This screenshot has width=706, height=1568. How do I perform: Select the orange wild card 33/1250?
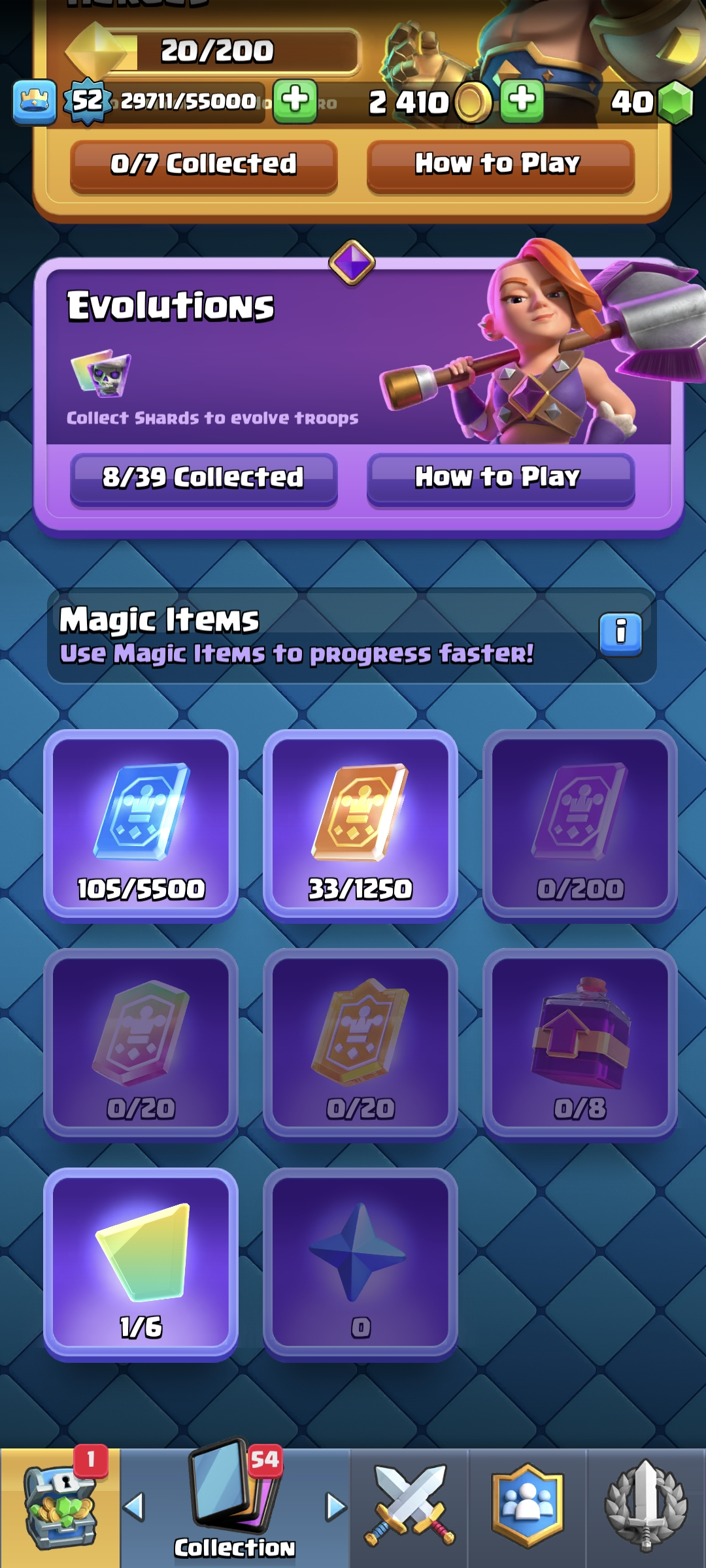pyautogui.click(x=360, y=825)
